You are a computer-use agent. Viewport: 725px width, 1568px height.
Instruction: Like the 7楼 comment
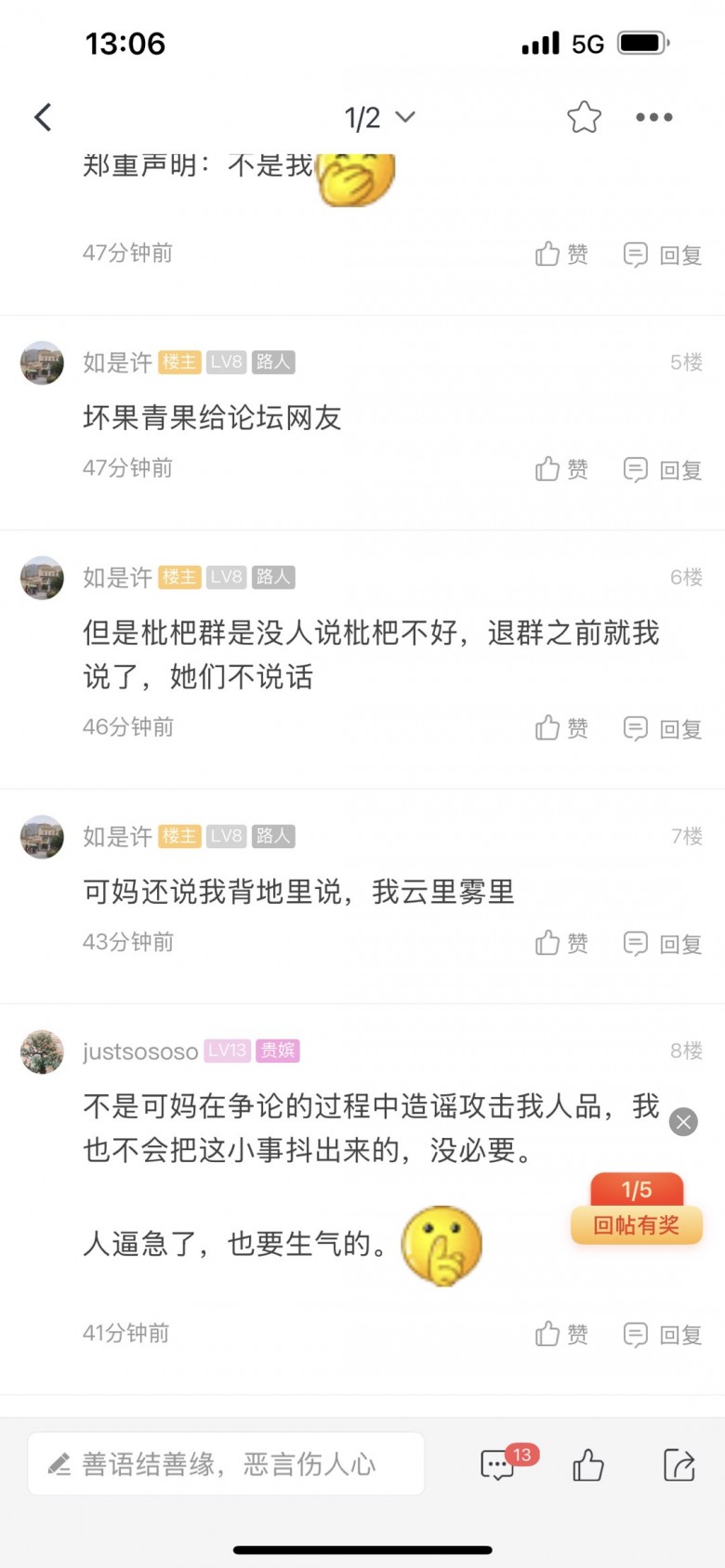click(561, 944)
